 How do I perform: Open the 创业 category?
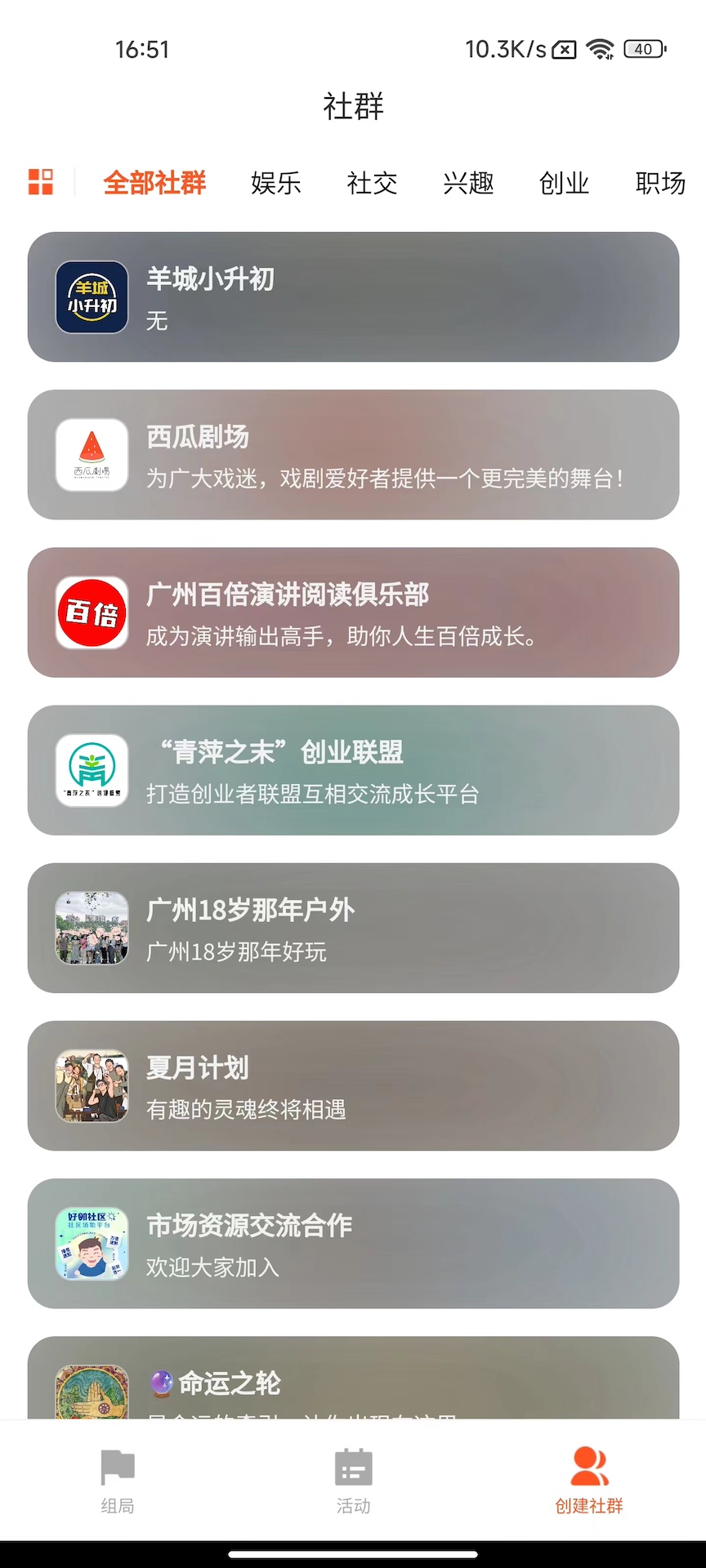[x=564, y=184]
